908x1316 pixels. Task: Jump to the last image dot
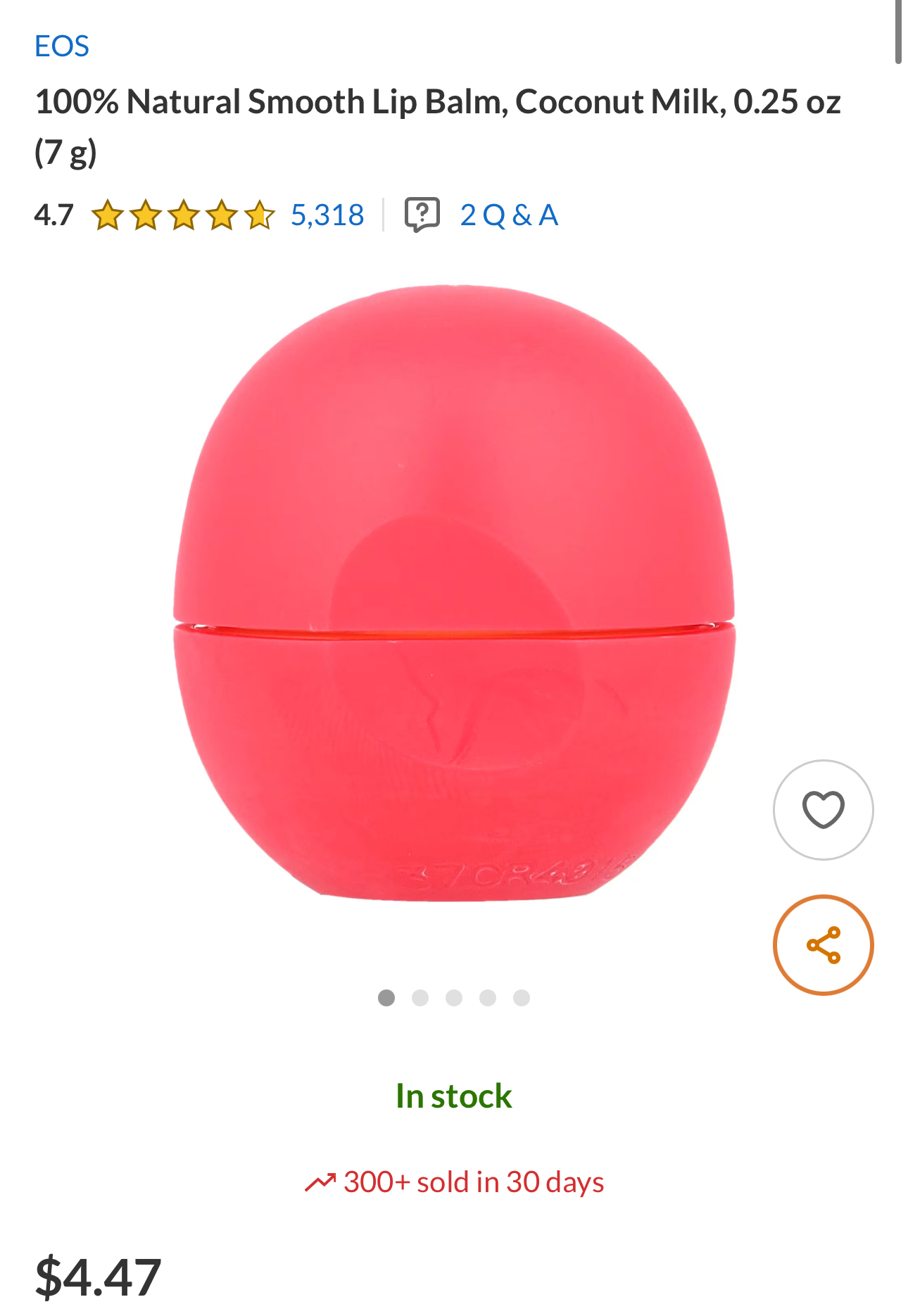pyautogui.click(x=522, y=998)
